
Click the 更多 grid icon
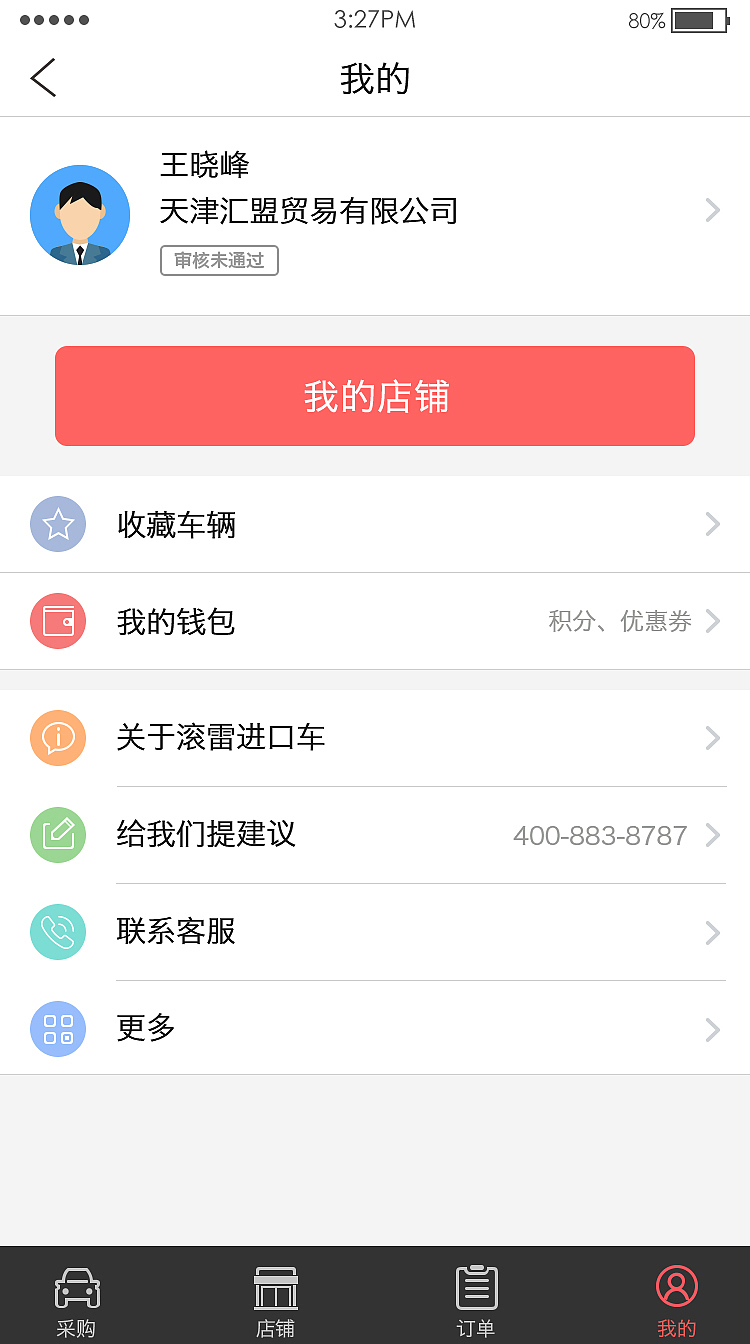click(58, 1029)
